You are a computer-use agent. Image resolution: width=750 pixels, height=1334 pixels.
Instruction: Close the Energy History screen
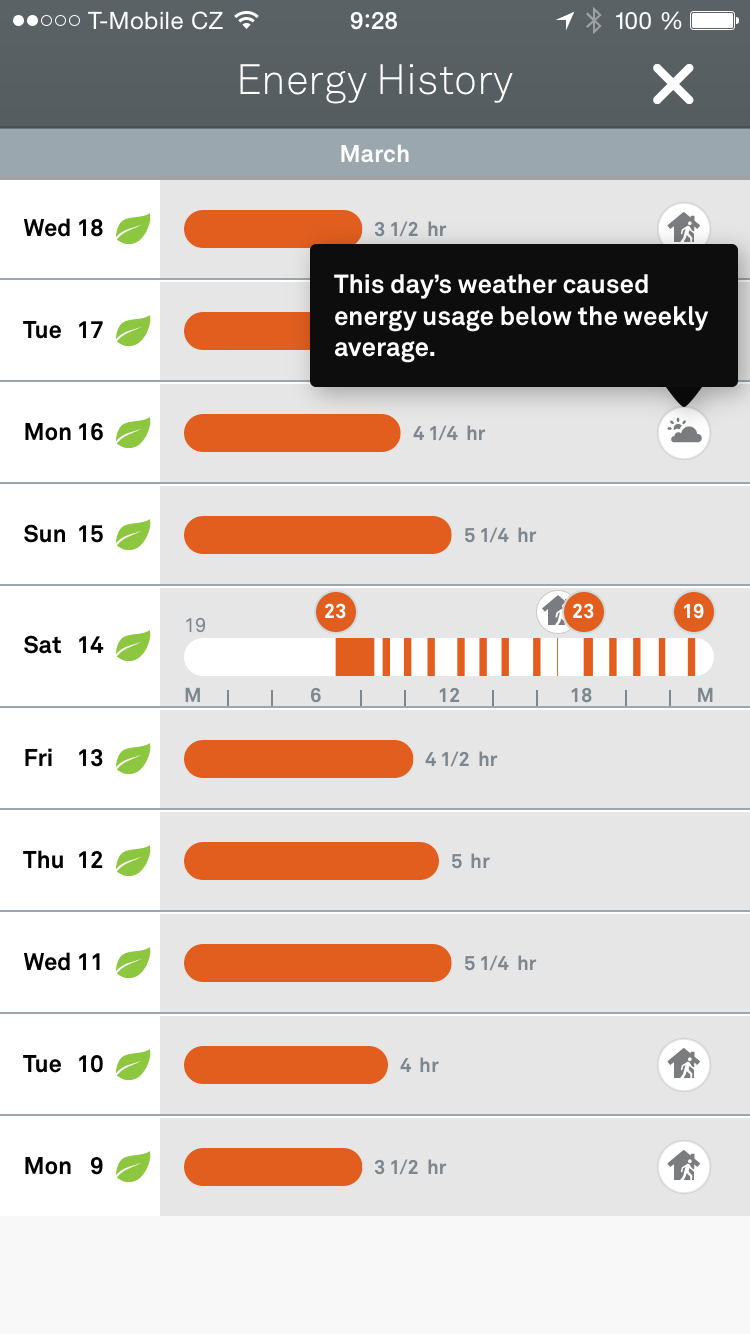[x=673, y=84]
